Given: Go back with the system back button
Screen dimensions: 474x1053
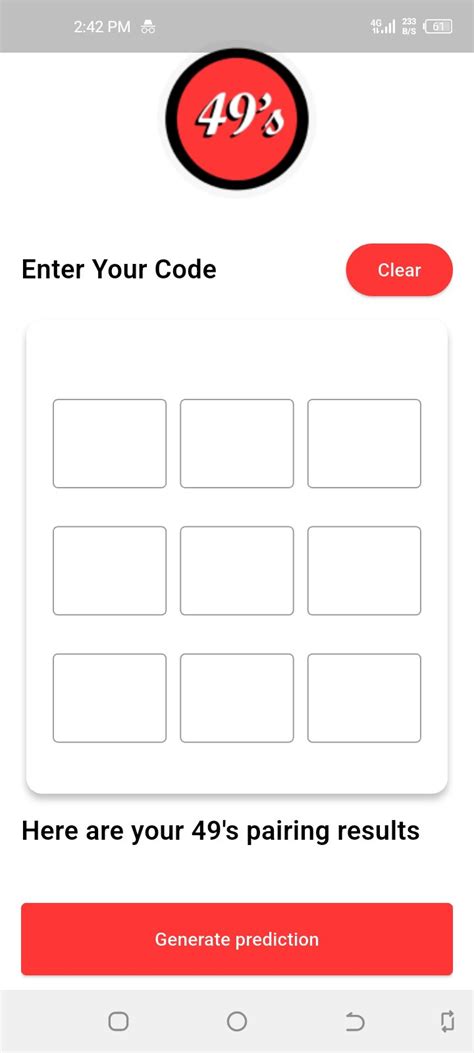Looking at the screenshot, I should click(x=355, y=1022).
